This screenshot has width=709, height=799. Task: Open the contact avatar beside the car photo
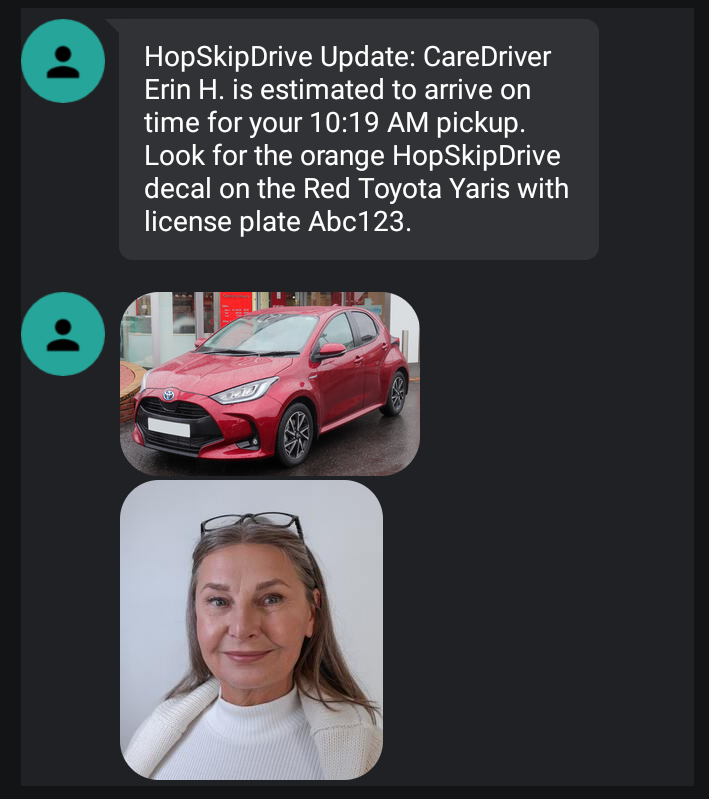pyautogui.click(x=63, y=334)
